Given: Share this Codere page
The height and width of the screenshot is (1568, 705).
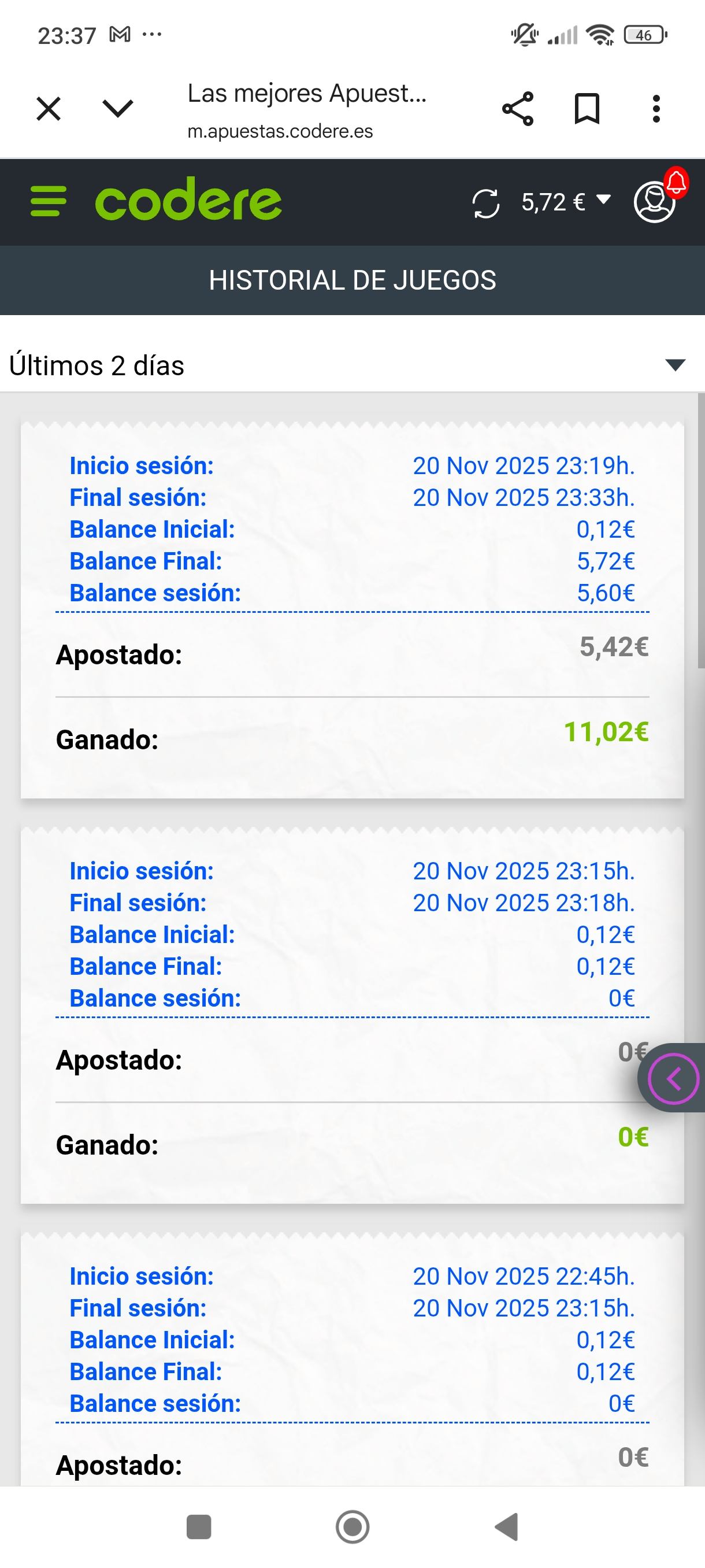Looking at the screenshot, I should coord(518,110).
